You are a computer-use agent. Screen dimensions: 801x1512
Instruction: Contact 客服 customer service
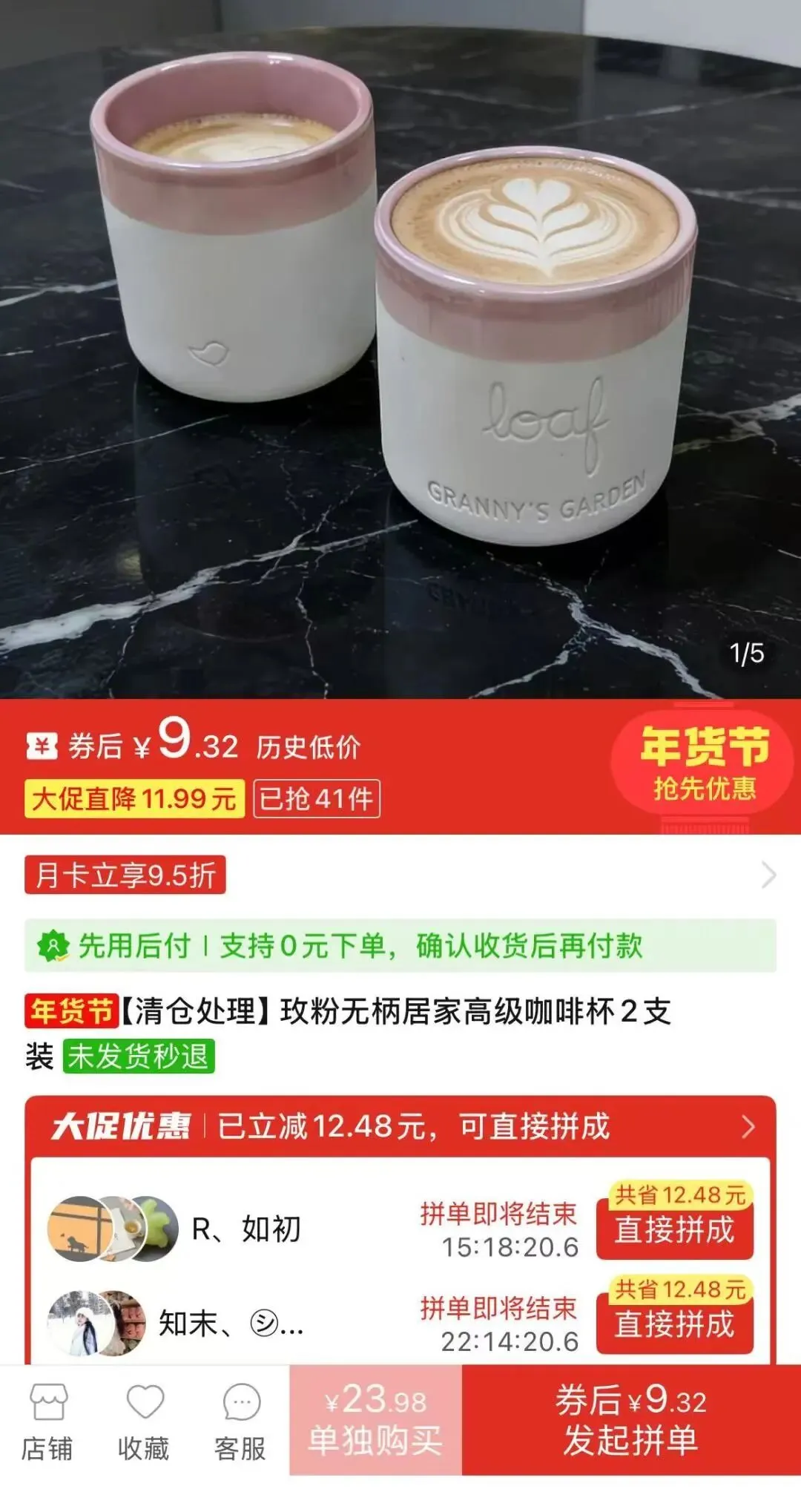240,1421
